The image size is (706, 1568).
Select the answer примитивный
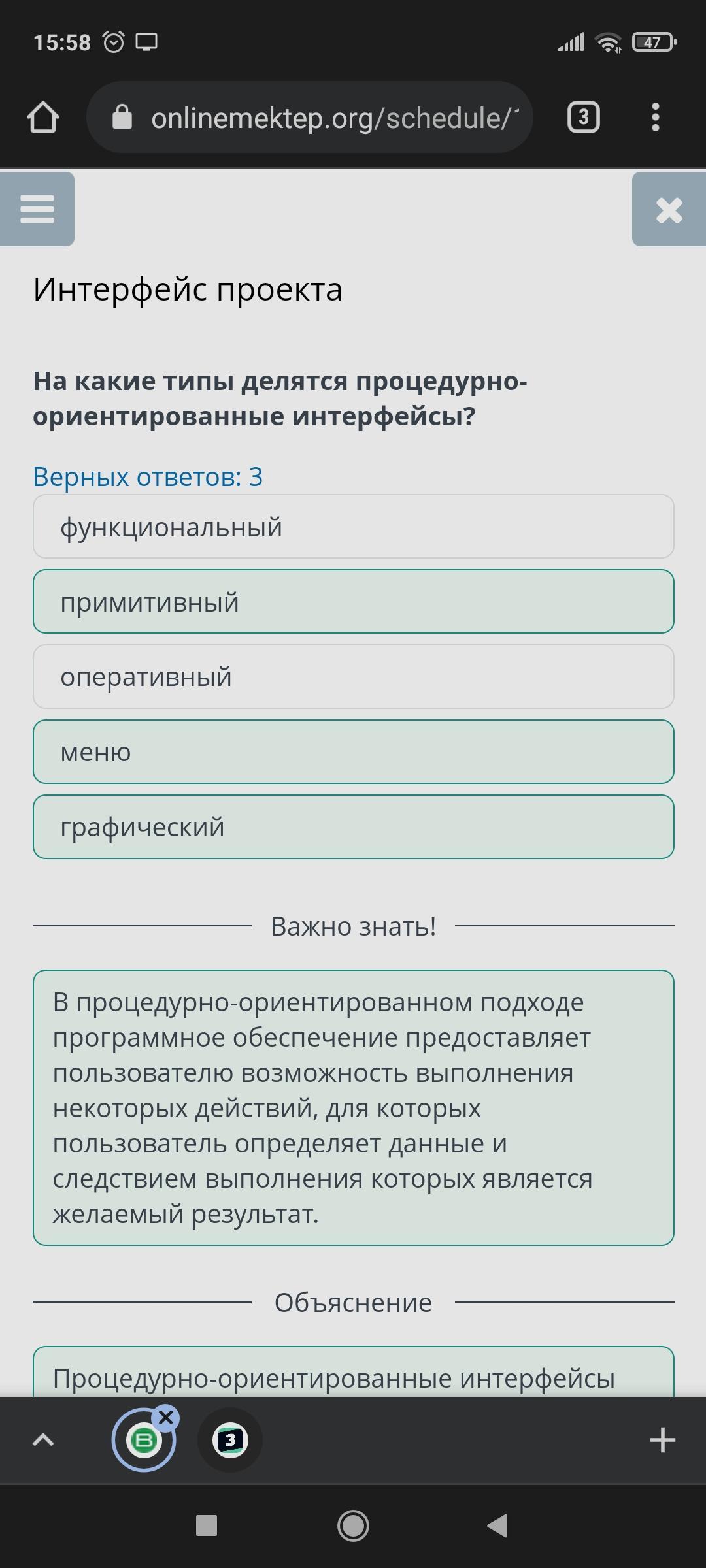[354, 602]
